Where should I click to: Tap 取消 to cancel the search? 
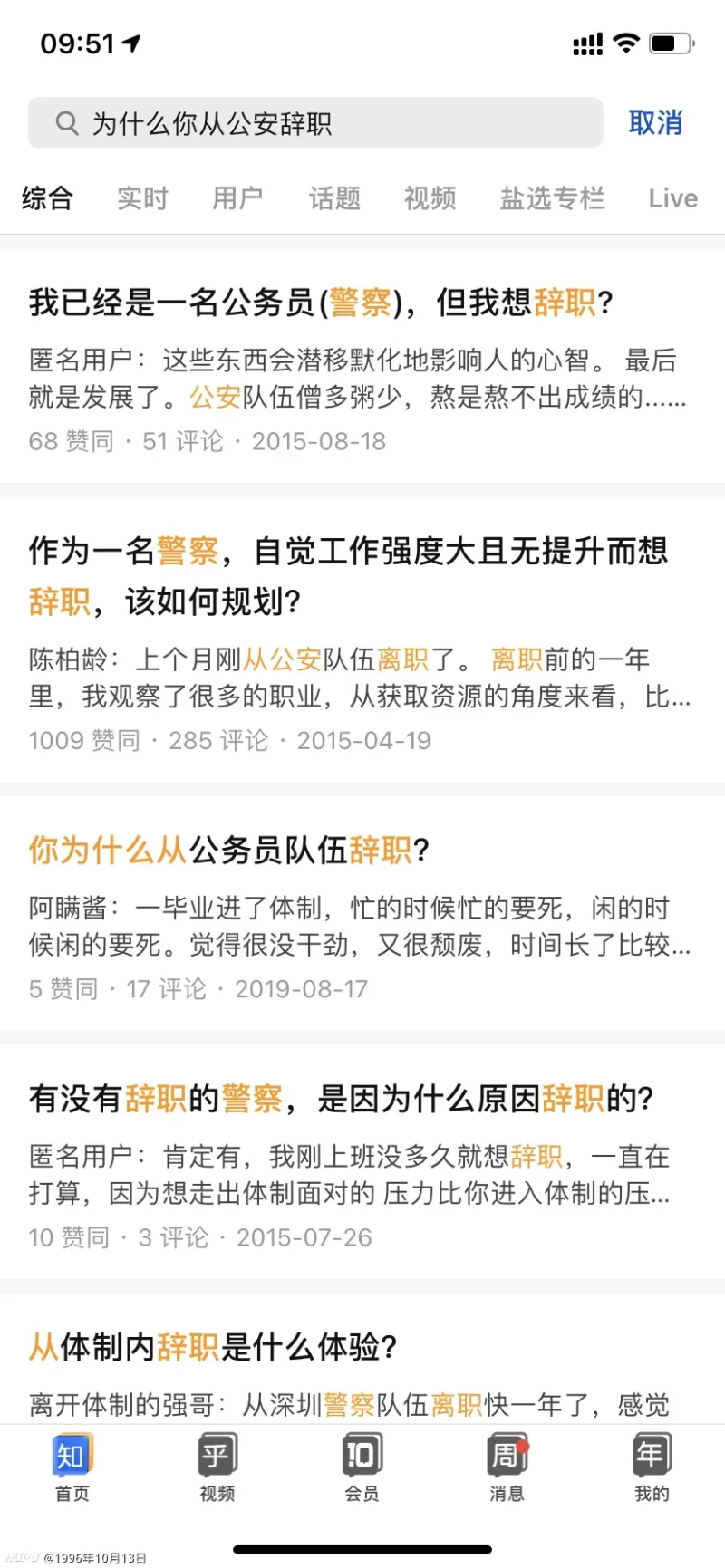656,122
